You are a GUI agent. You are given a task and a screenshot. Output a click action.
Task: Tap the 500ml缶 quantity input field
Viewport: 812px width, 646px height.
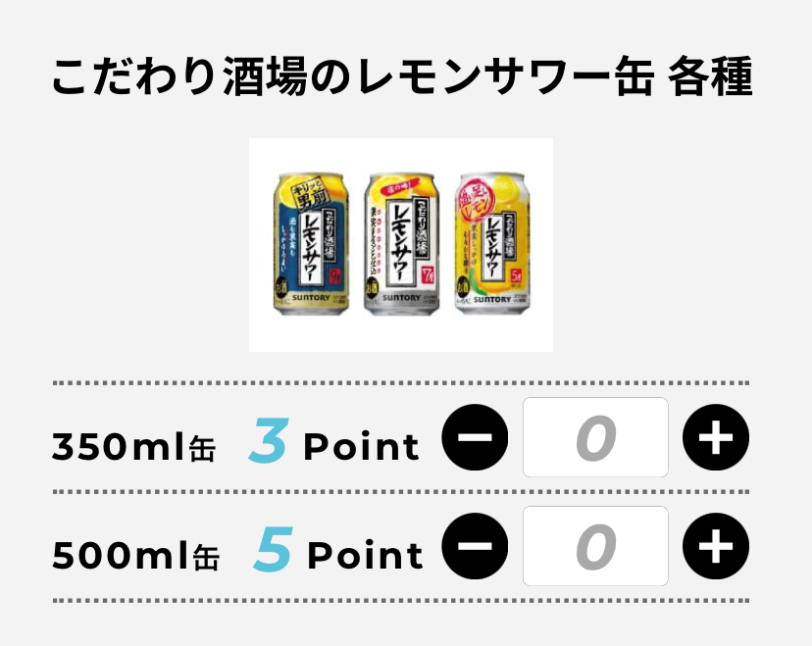[x=595, y=546]
